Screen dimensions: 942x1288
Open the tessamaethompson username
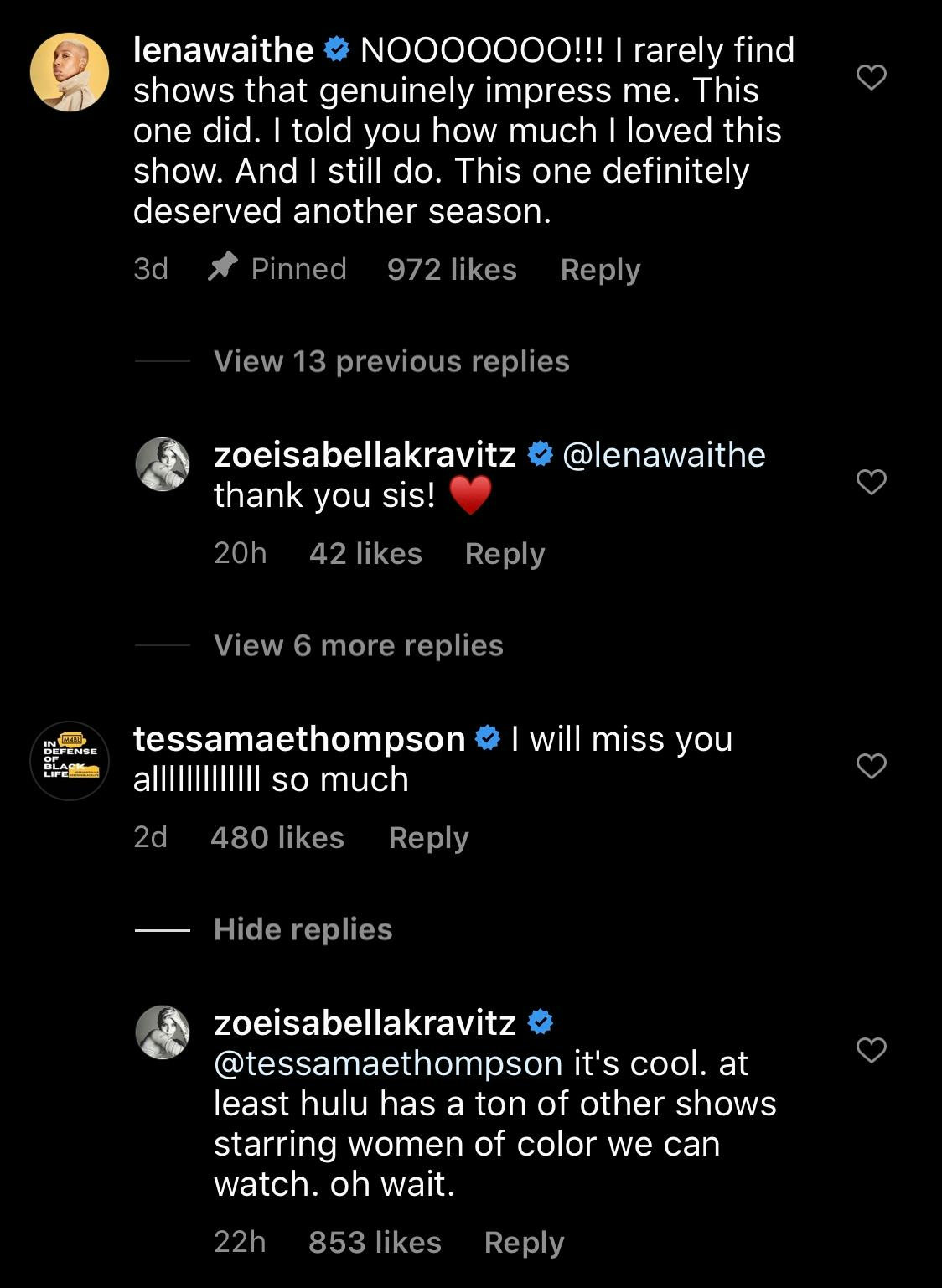[299, 739]
